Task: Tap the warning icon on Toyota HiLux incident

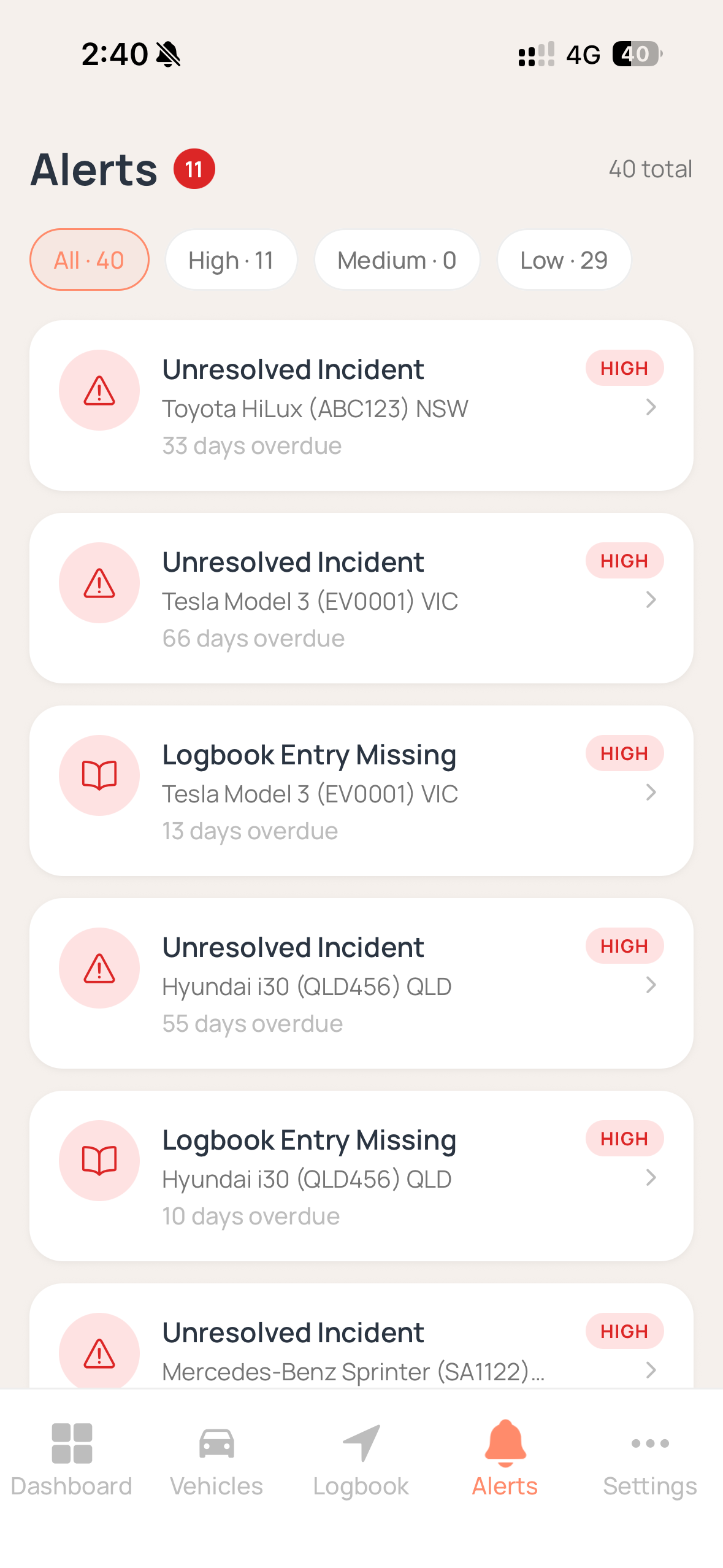Action: pos(99,390)
